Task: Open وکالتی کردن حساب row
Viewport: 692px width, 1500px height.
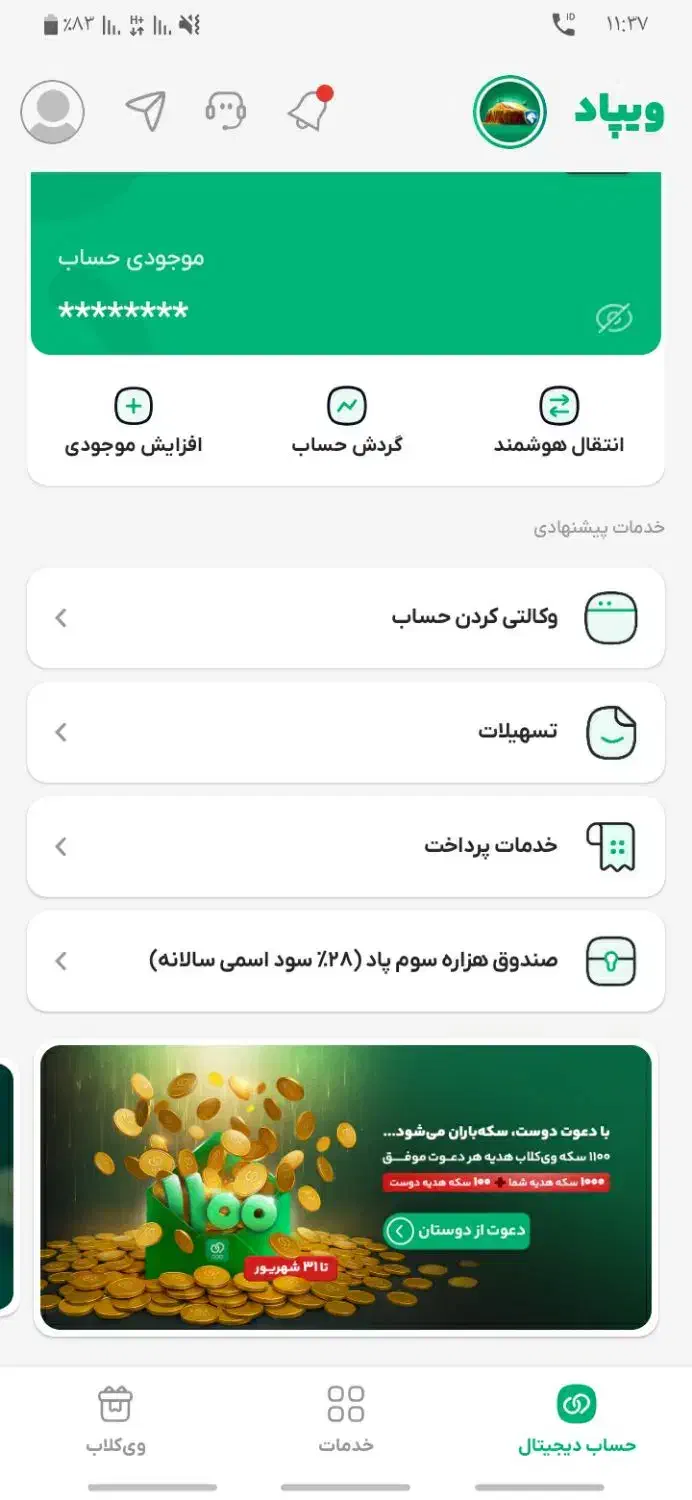Action: [346, 618]
